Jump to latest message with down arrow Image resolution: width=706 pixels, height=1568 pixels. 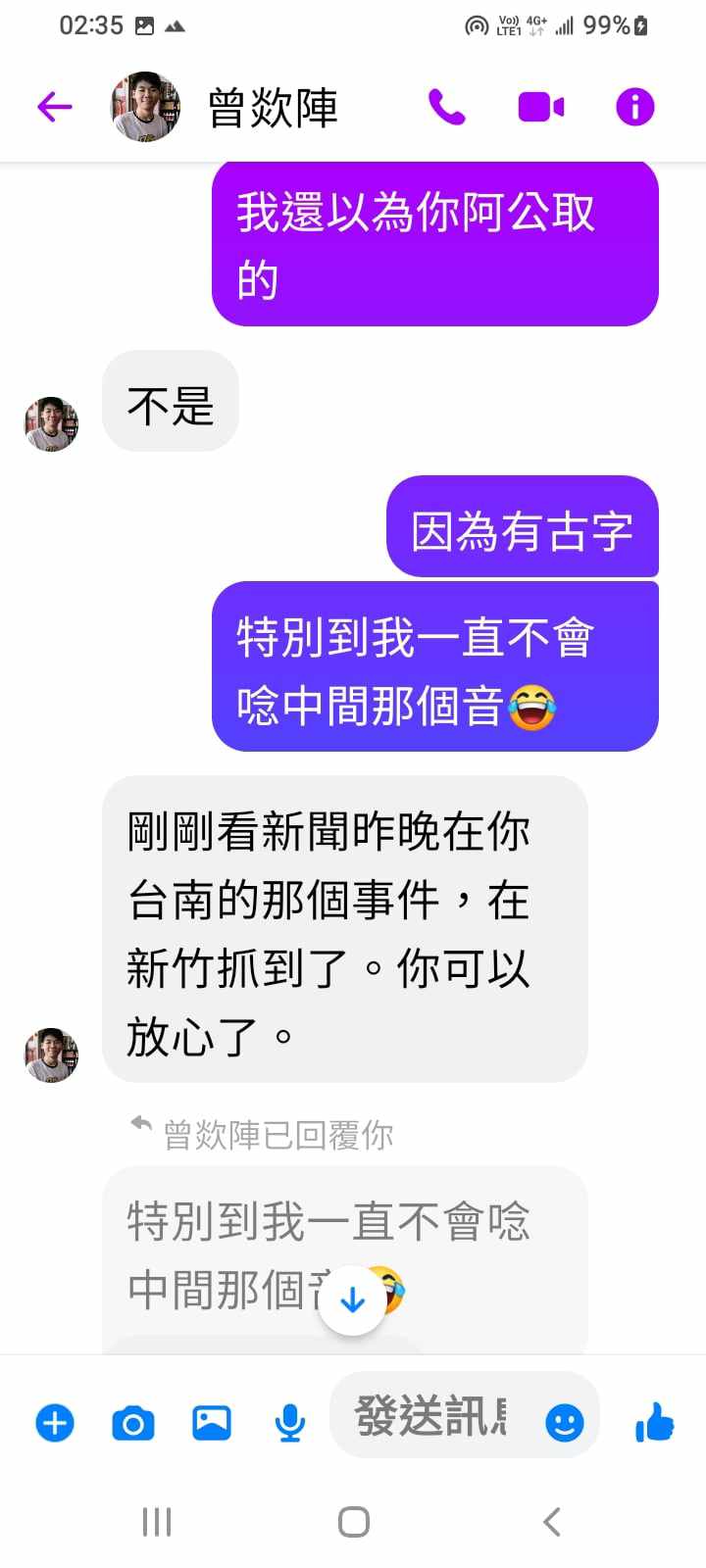coord(352,1301)
